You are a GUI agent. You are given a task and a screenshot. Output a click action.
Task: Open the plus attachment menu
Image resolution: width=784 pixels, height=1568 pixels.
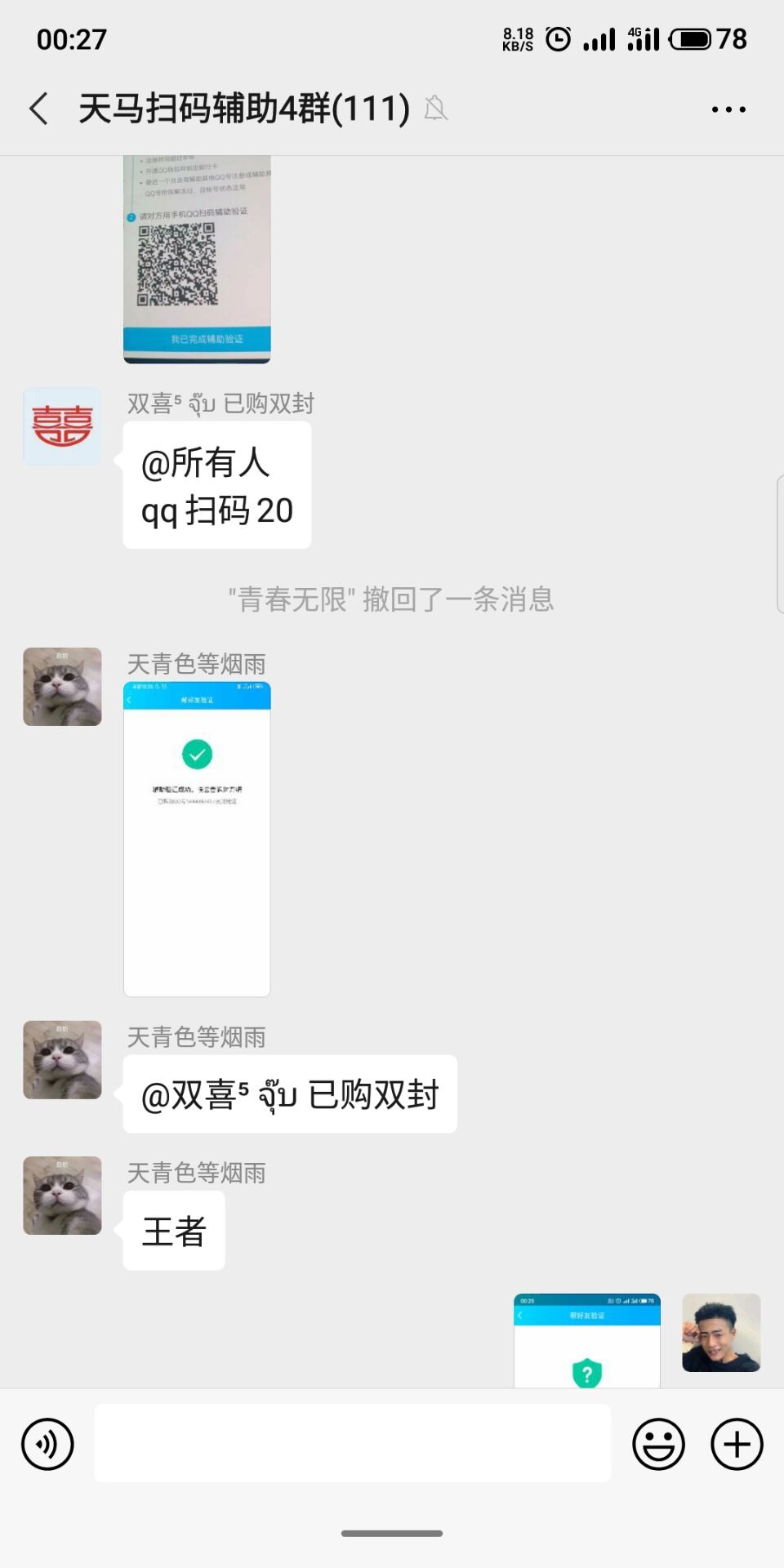[x=737, y=1444]
